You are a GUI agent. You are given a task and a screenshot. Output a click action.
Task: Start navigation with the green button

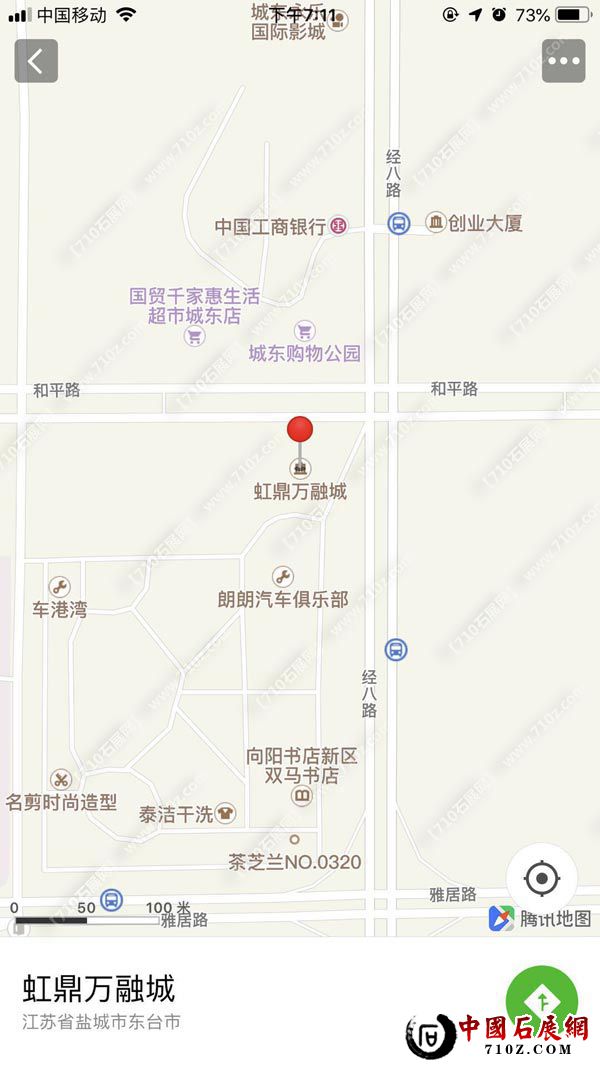(x=541, y=1000)
